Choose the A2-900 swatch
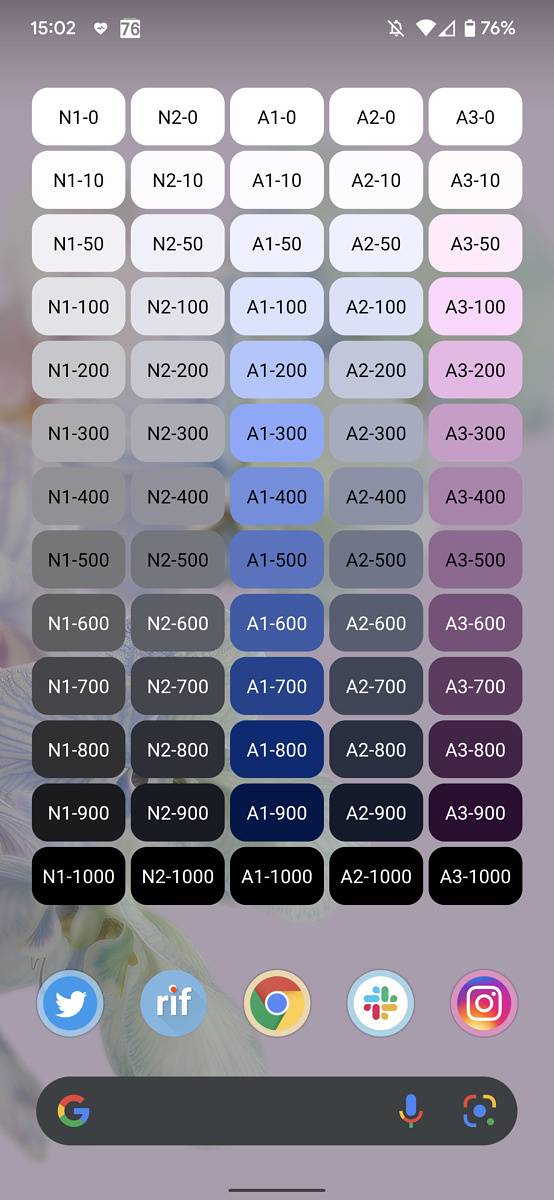The image size is (554, 1200). 376,813
